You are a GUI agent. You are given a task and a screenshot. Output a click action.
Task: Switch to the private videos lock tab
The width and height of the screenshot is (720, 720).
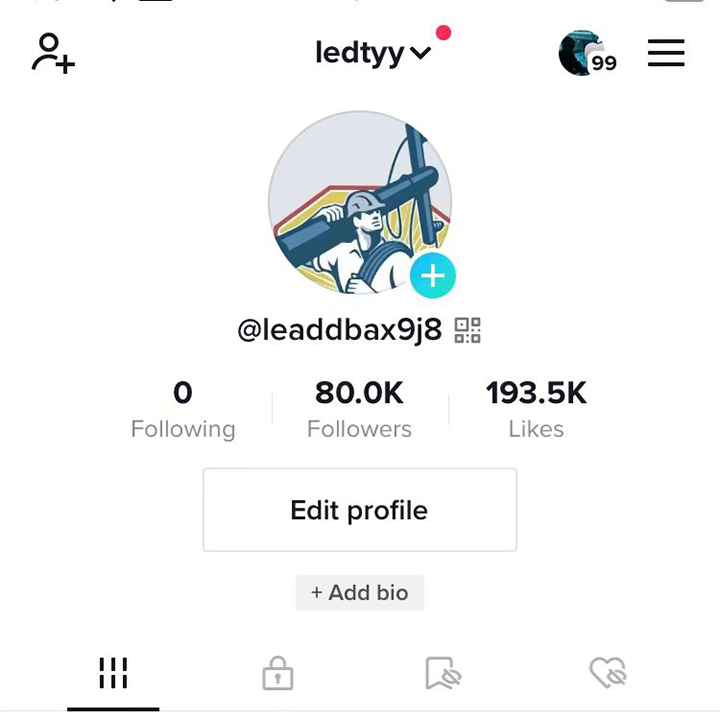tap(277, 675)
